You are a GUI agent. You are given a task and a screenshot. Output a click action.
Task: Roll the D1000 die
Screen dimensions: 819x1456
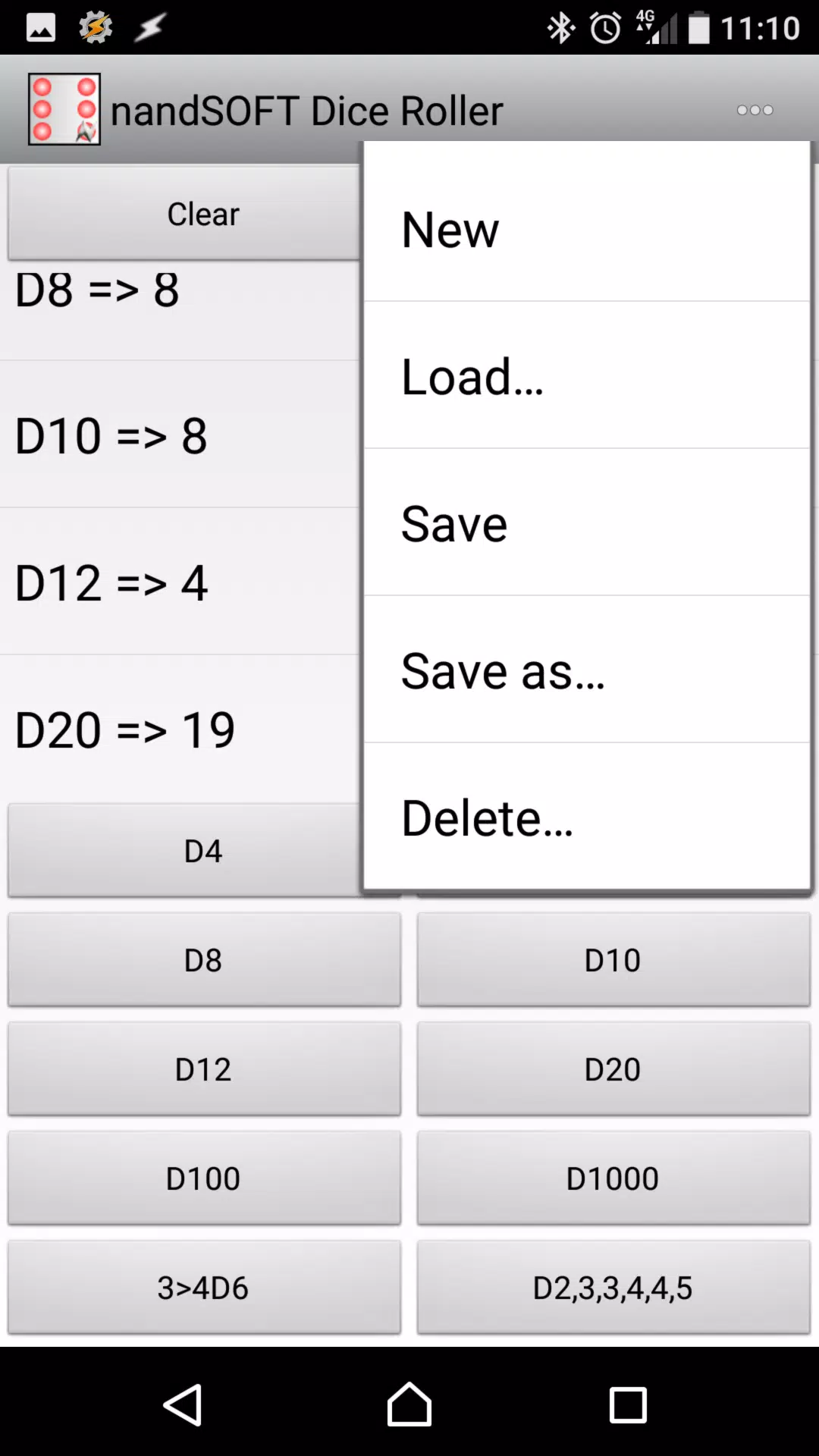tap(612, 1178)
